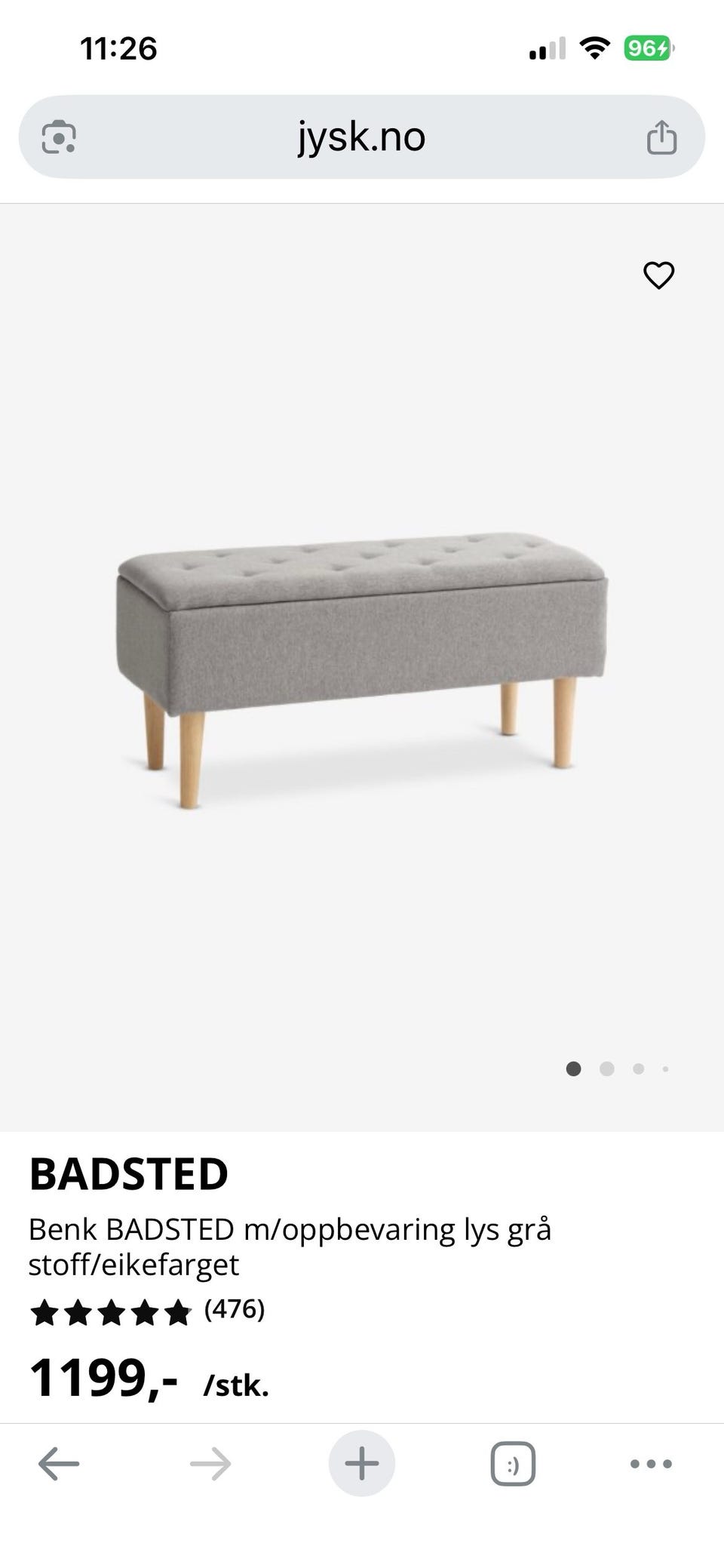Open the Google Lens camera search icon
This screenshot has width=724, height=1568.
click(x=59, y=137)
